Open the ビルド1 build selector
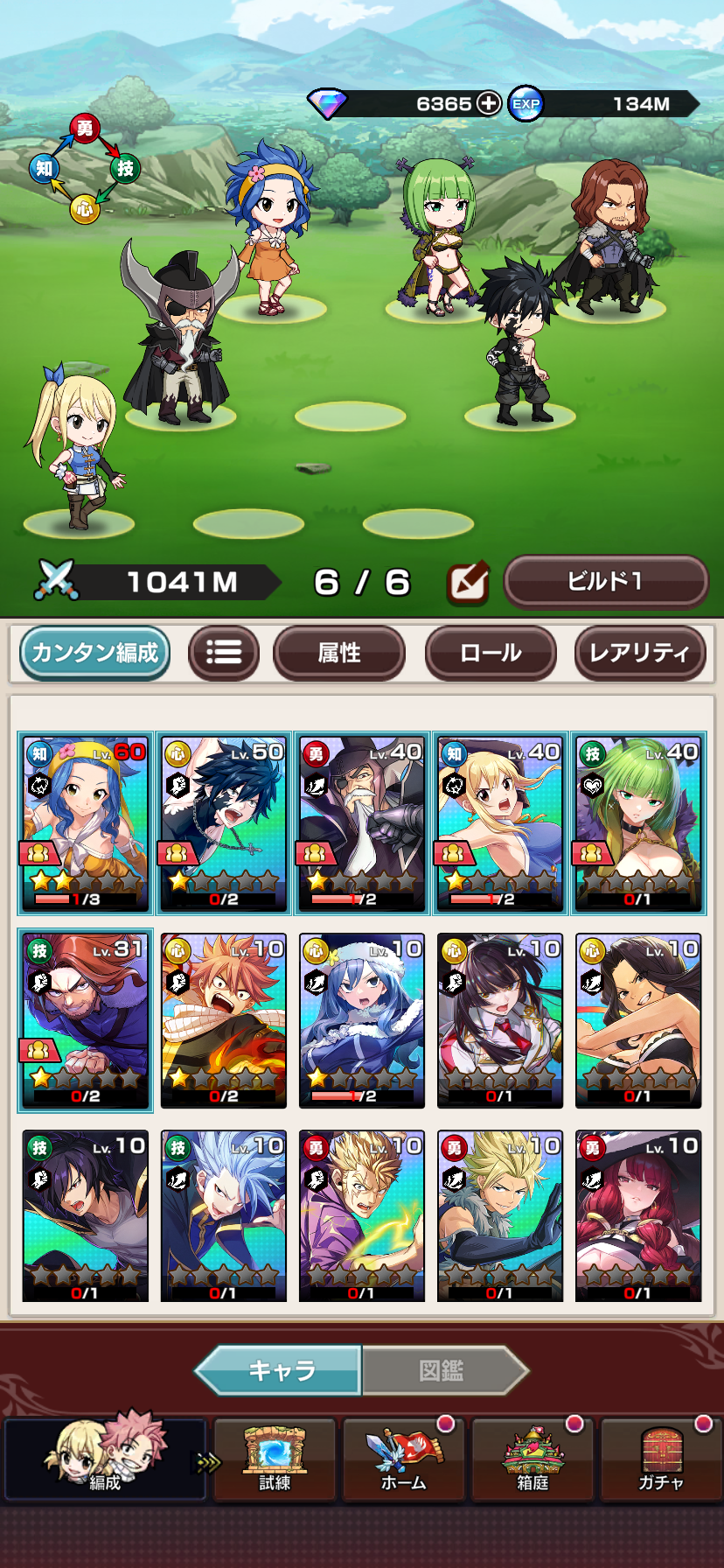The height and width of the screenshot is (1568, 724). click(x=605, y=581)
